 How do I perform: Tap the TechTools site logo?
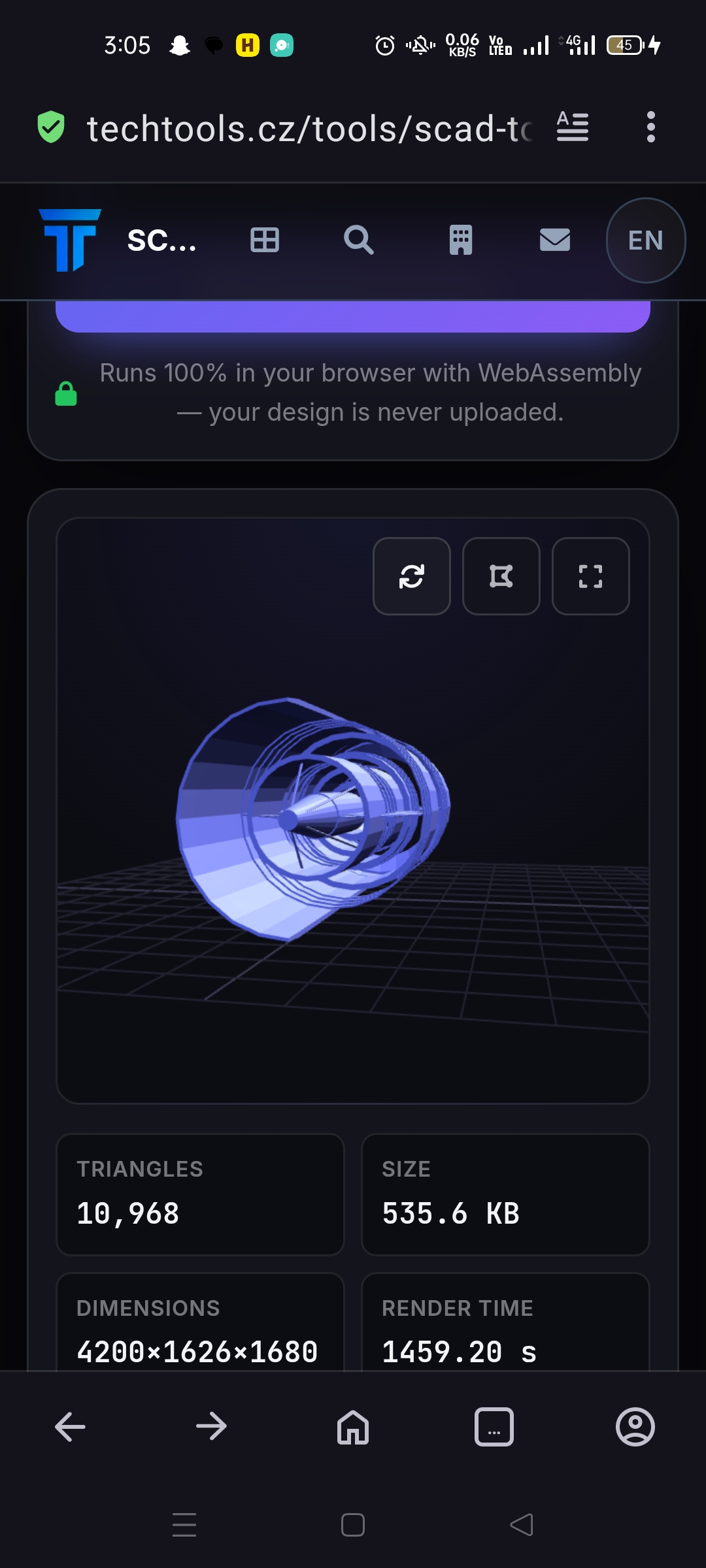70,240
